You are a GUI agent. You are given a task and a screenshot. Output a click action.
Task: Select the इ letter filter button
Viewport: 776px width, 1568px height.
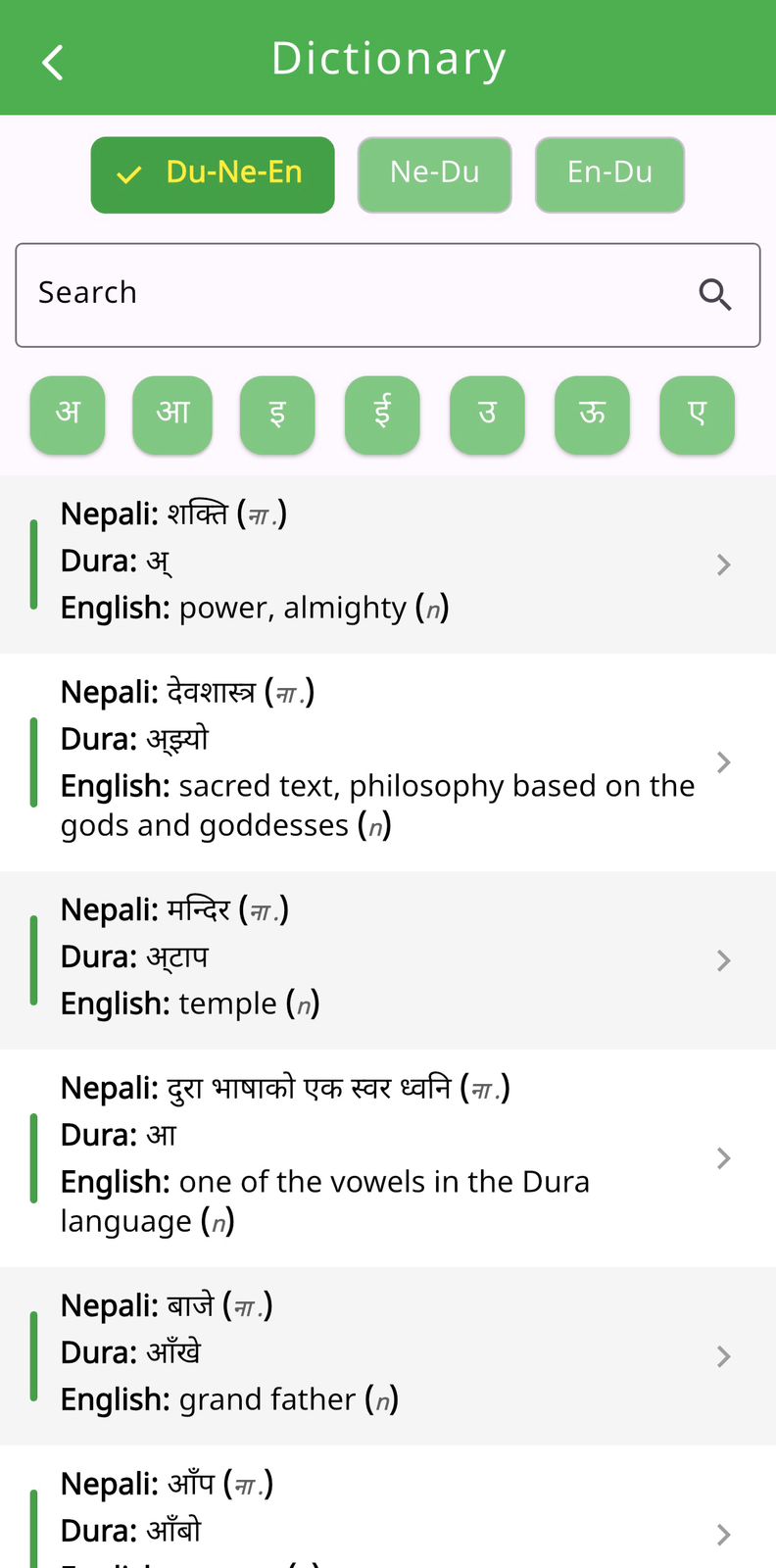pos(277,415)
